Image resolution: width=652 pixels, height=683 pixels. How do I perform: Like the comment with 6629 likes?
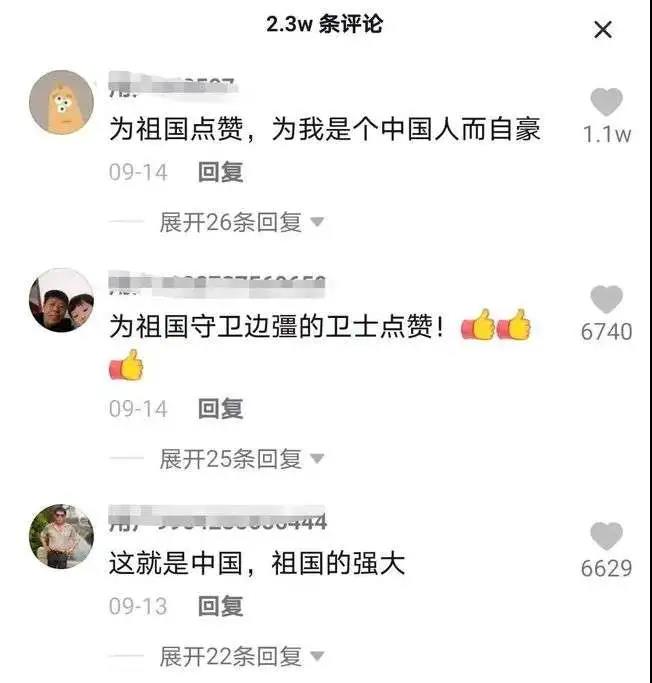click(x=606, y=536)
